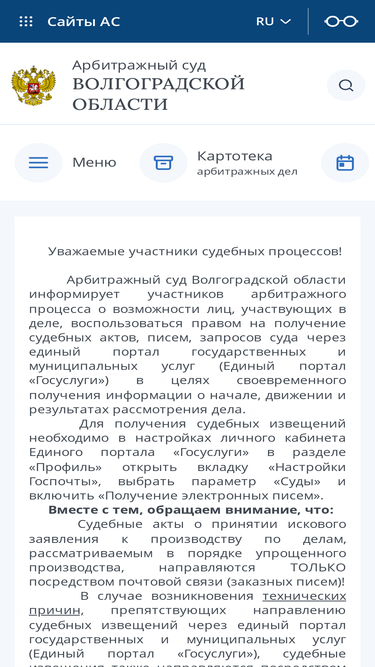
Task: Go to the Арбитражный суд Волгоградской области homepage
Action: [129, 86]
